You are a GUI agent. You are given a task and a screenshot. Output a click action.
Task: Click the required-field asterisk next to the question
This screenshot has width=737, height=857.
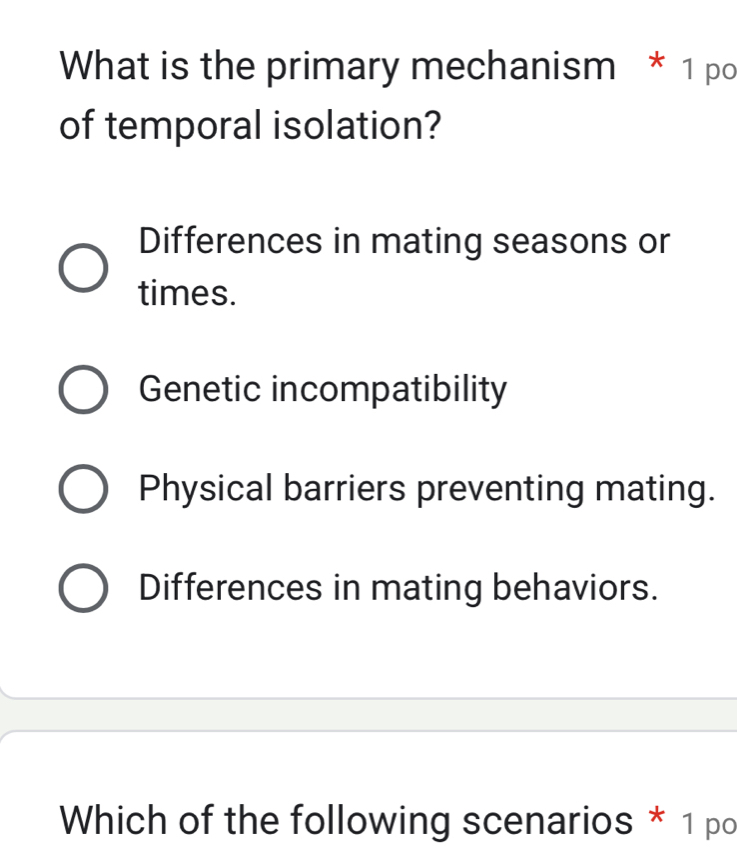(x=655, y=60)
